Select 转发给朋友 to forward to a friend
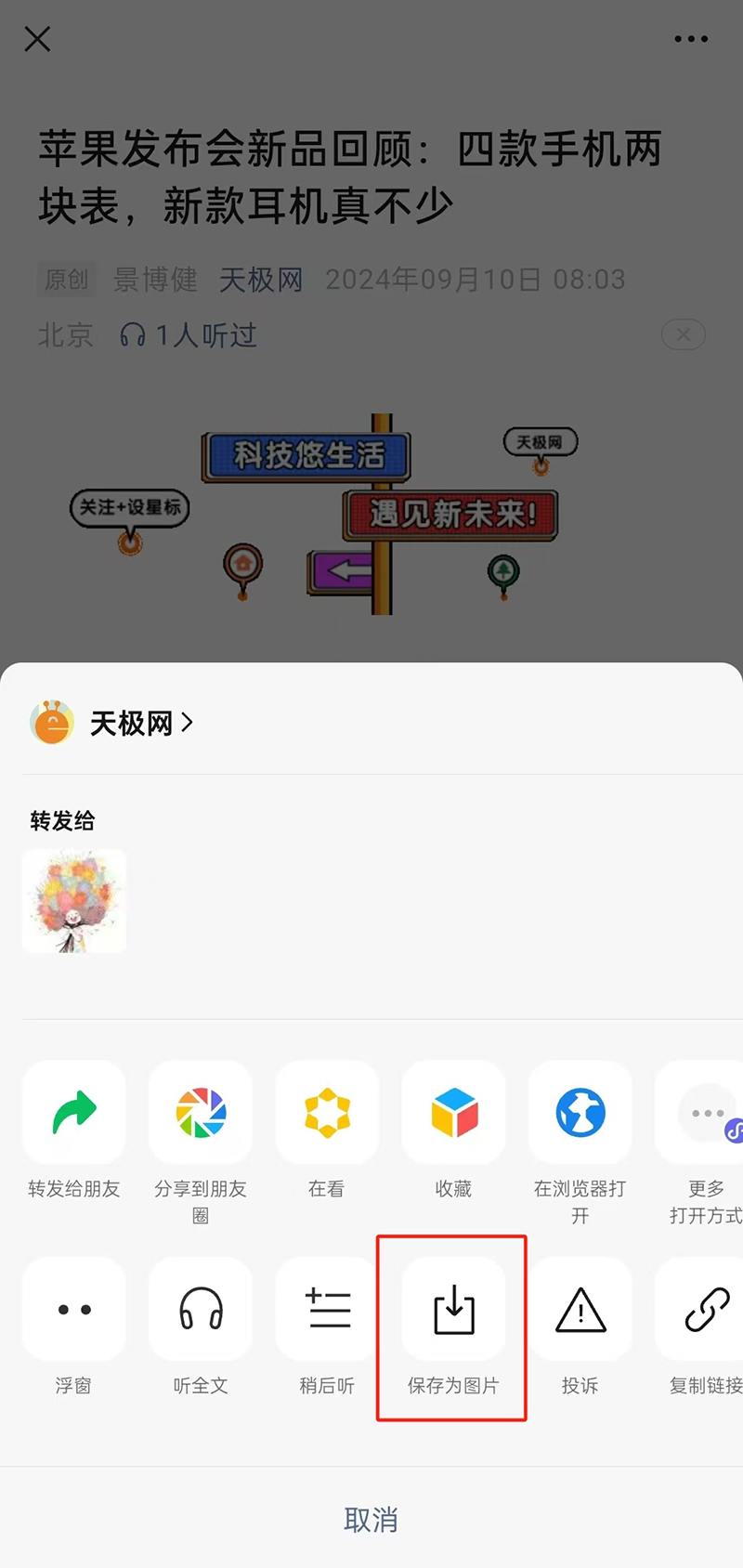Viewport: 743px width, 1568px height. click(74, 1113)
